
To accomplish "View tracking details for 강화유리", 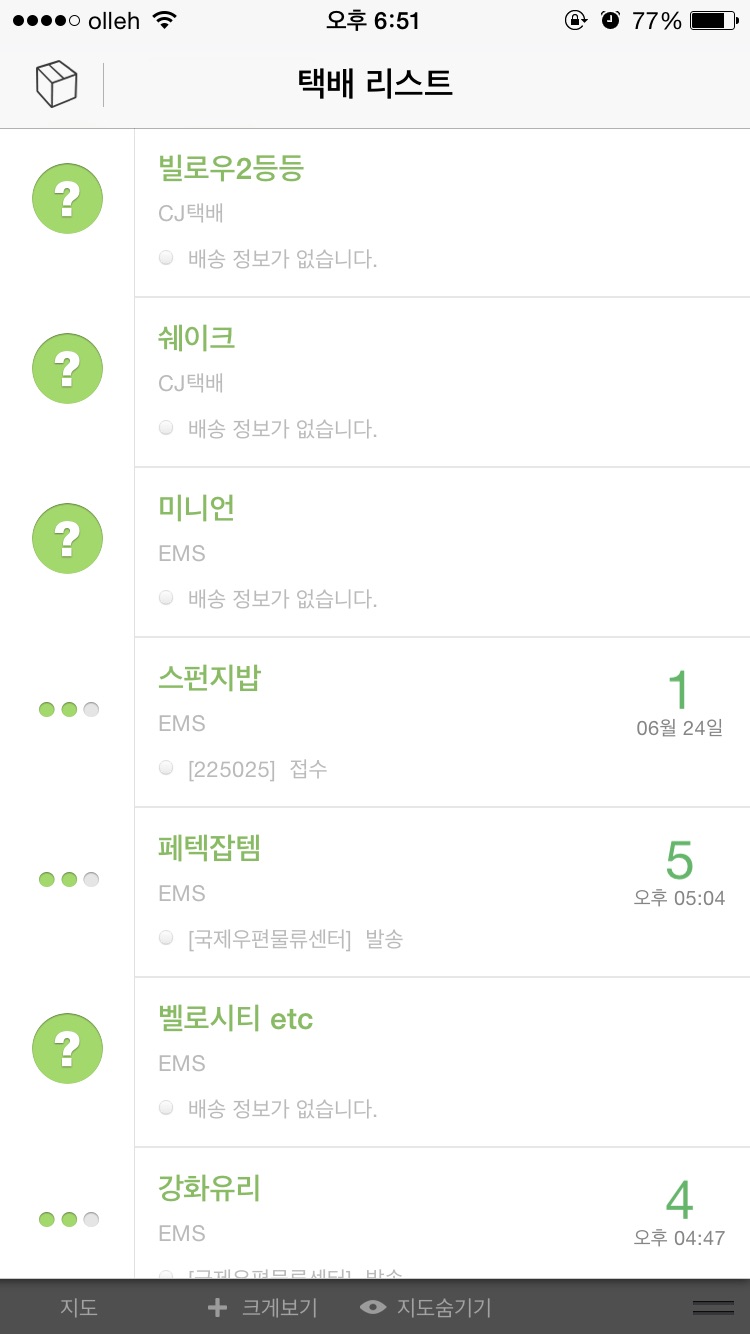I will coord(440,1215).
